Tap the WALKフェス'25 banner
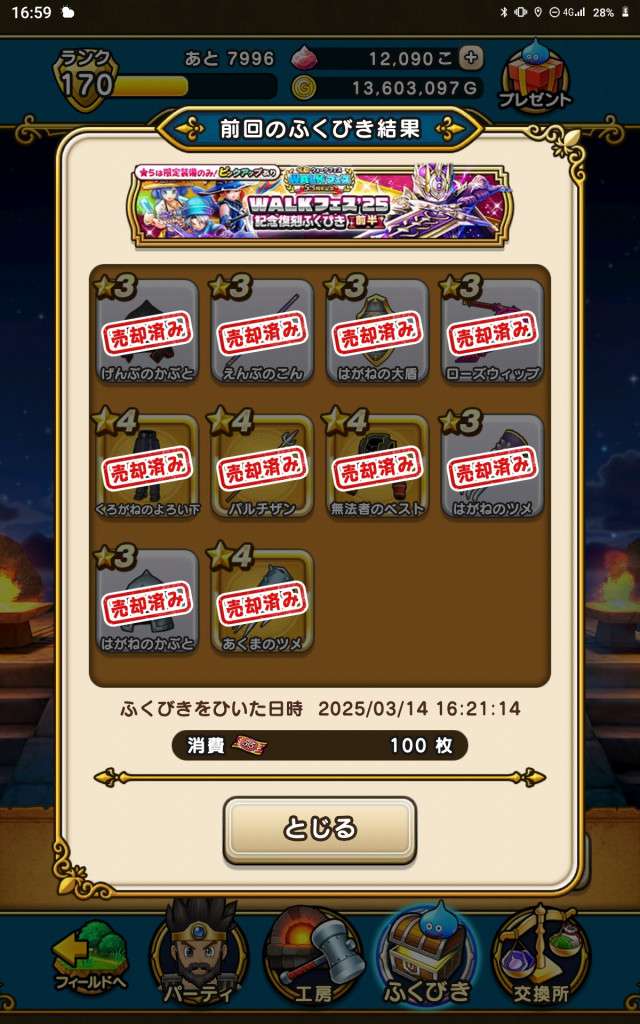640x1024 pixels. (319, 203)
